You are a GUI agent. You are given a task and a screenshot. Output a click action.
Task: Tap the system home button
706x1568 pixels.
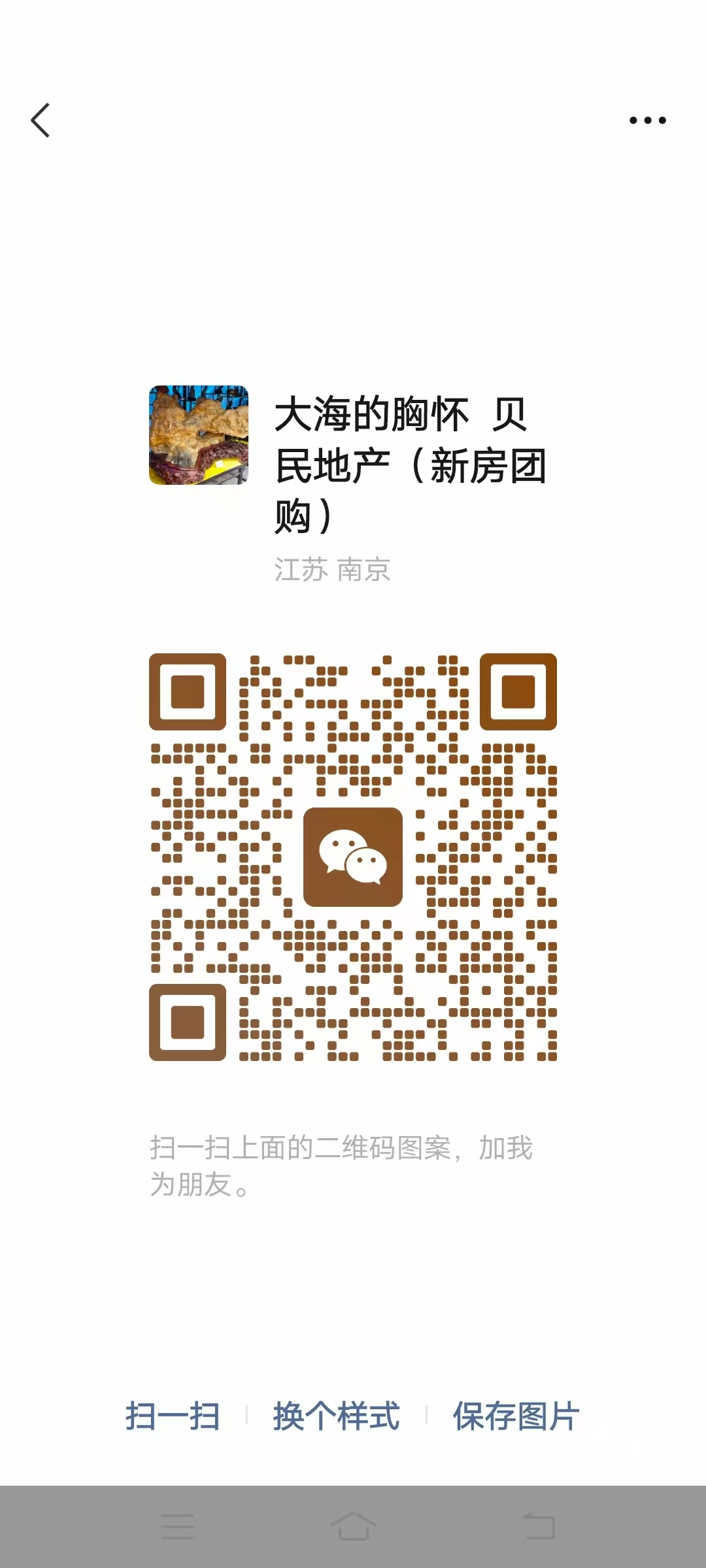353,1527
